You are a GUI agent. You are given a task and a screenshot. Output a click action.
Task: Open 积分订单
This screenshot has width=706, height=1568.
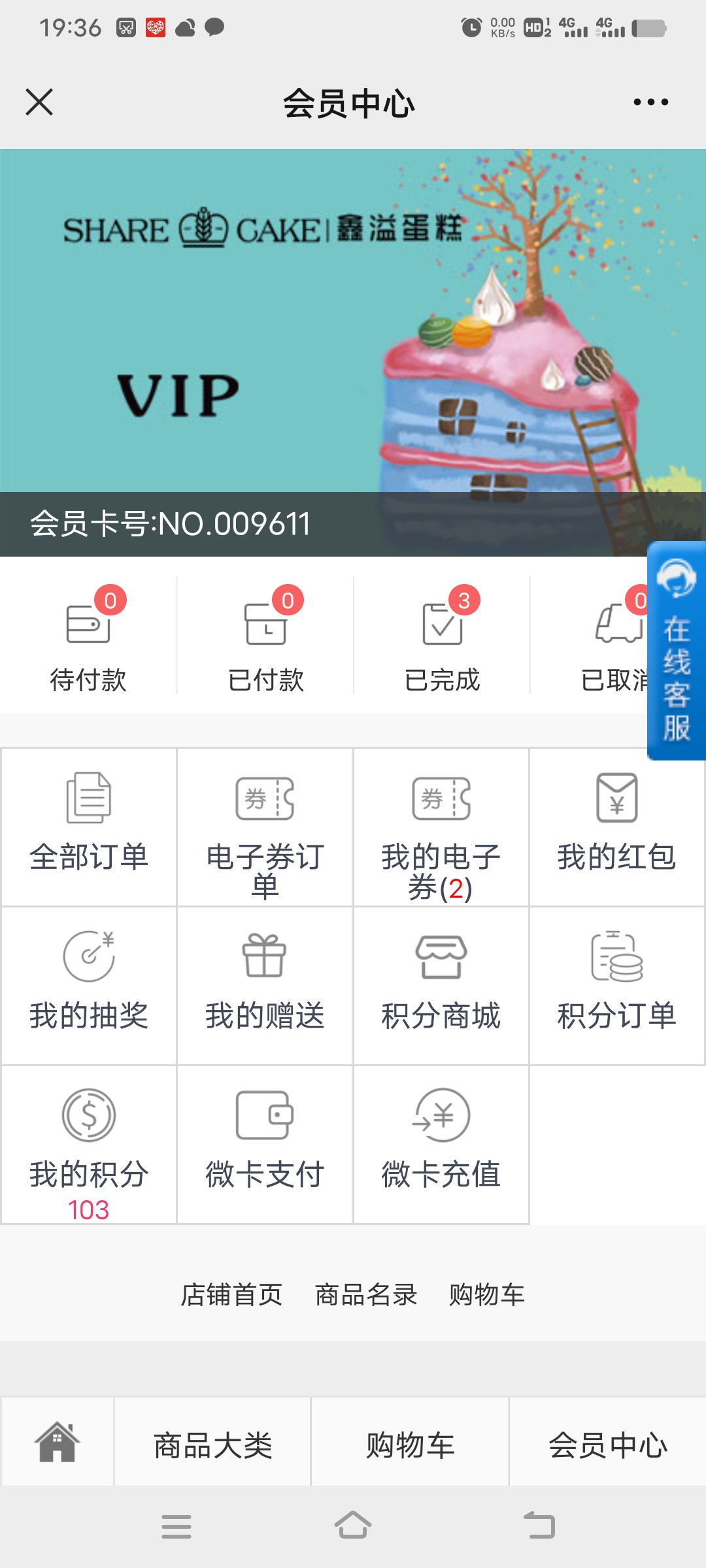[x=617, y=986]
